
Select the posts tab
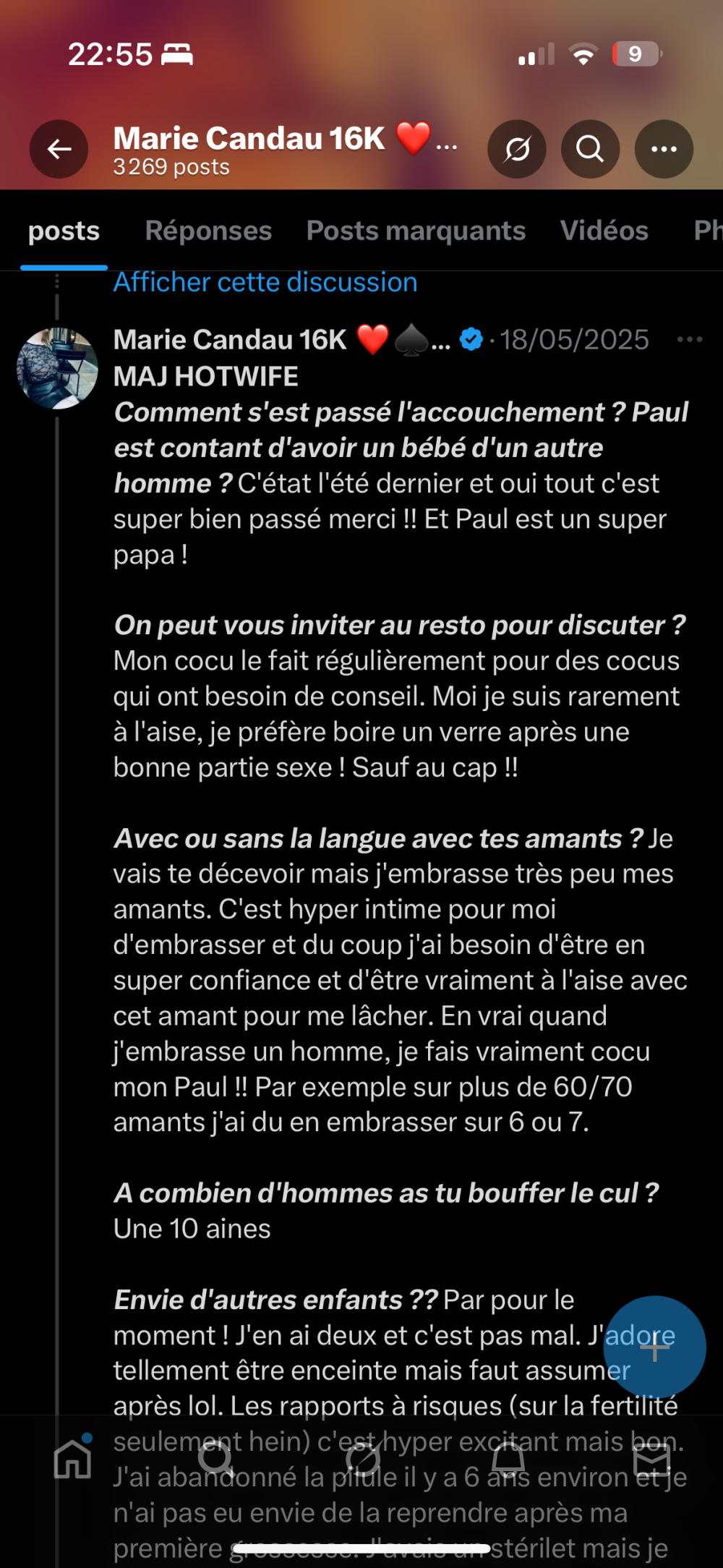pyautogui.click(x=64, y=231)
